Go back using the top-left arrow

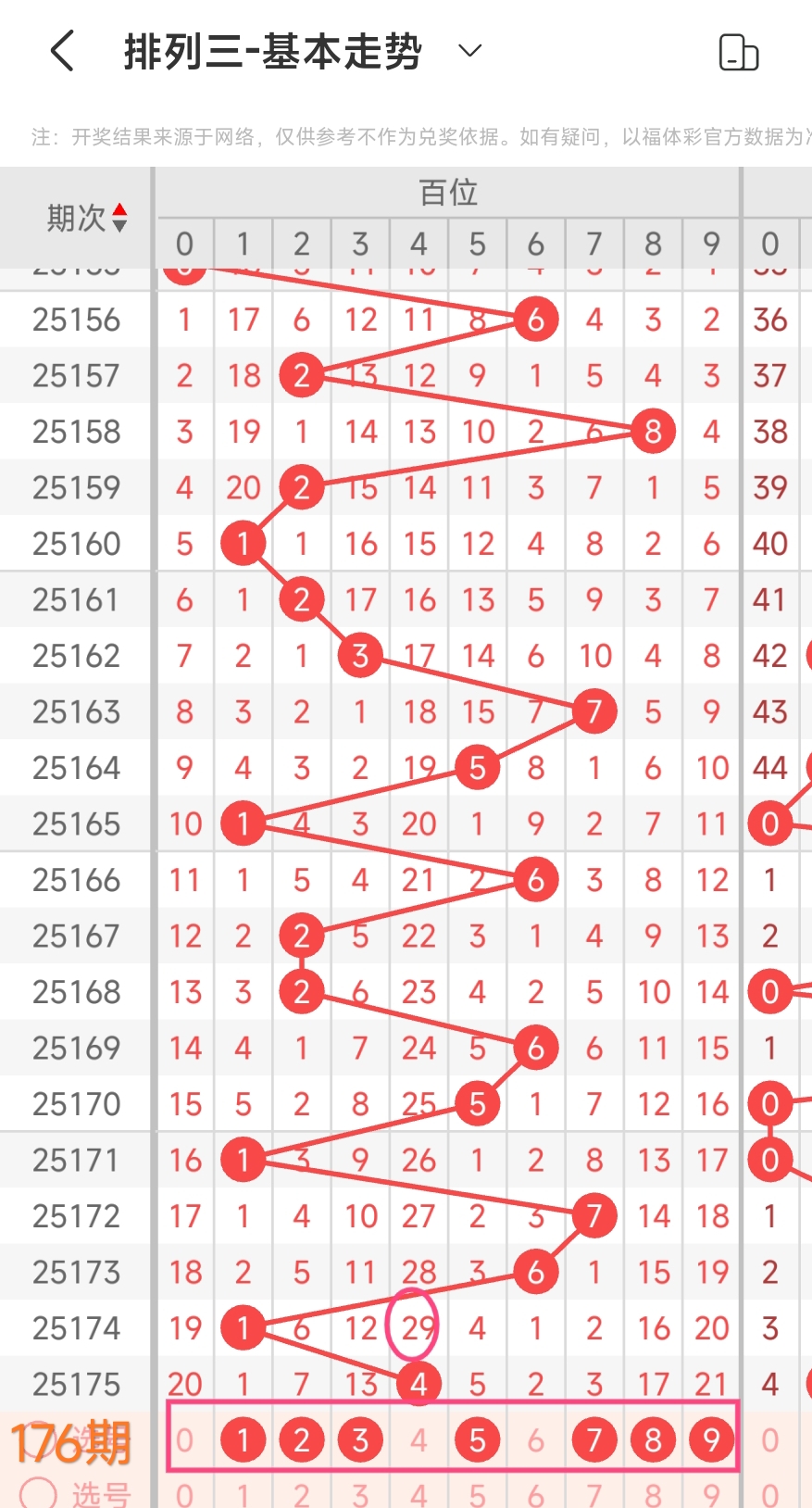[x=62, y=51]
